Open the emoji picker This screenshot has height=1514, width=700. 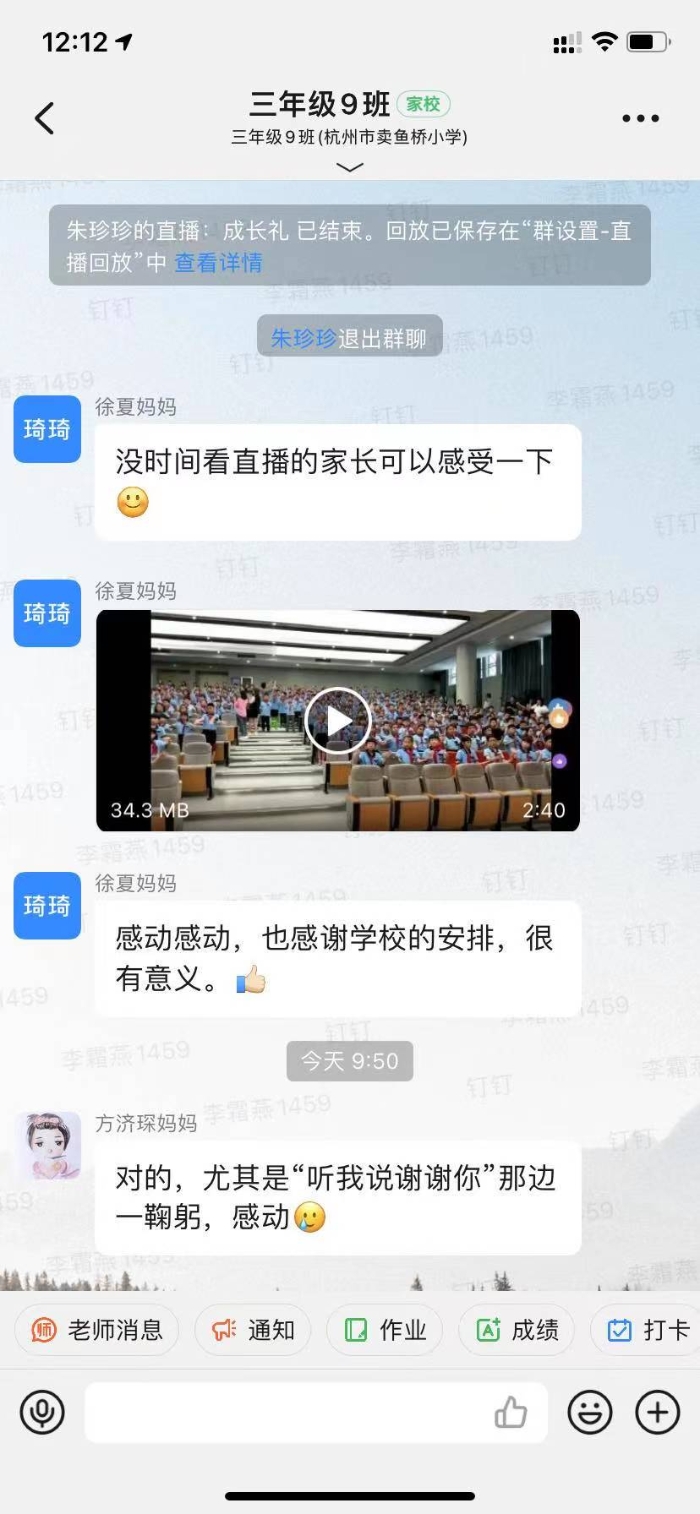click(590, 1413)
